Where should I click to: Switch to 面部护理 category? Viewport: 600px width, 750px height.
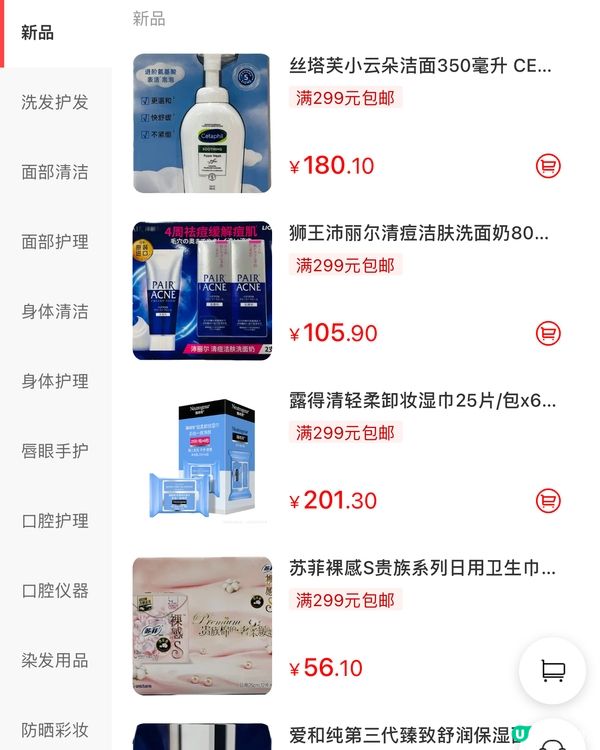click(x=55, y=242)
